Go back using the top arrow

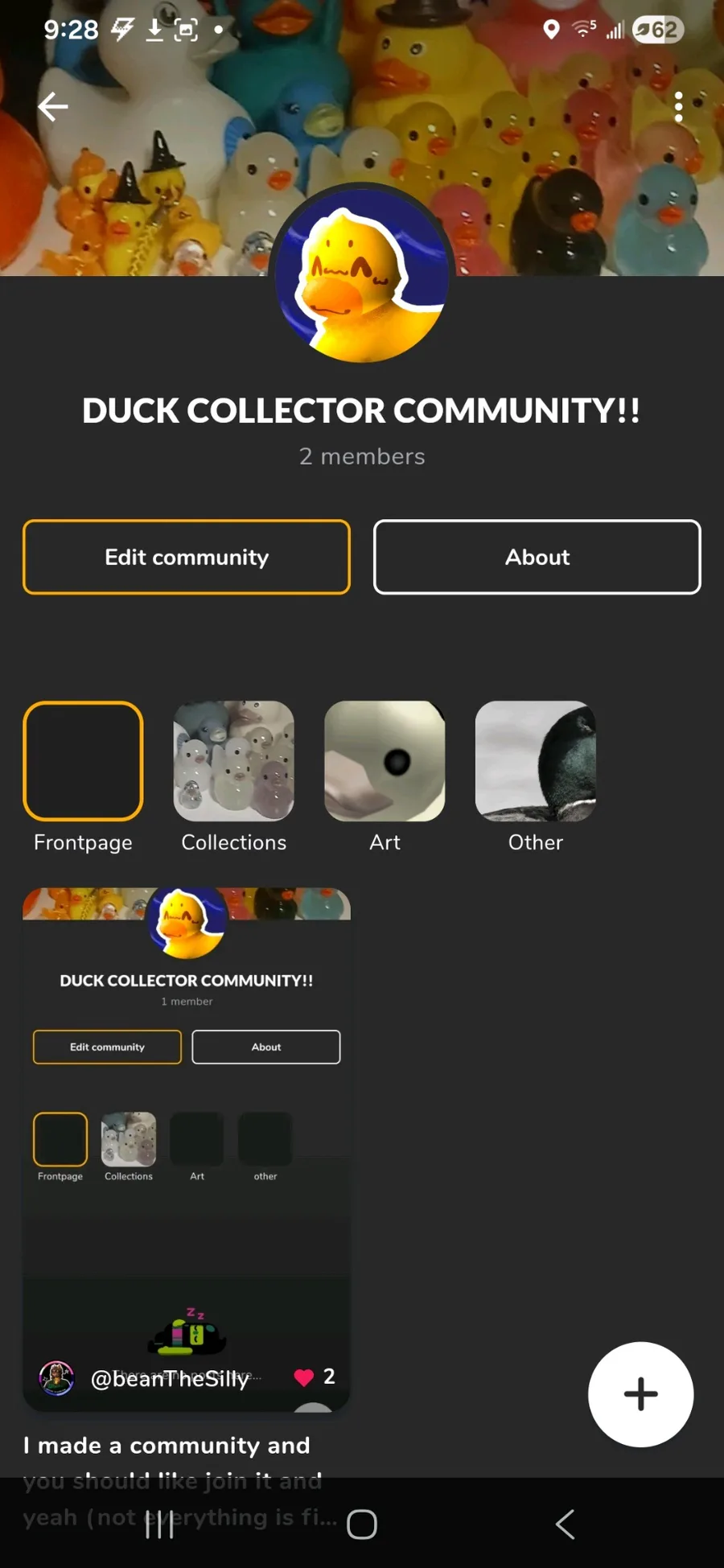[53, 106]
